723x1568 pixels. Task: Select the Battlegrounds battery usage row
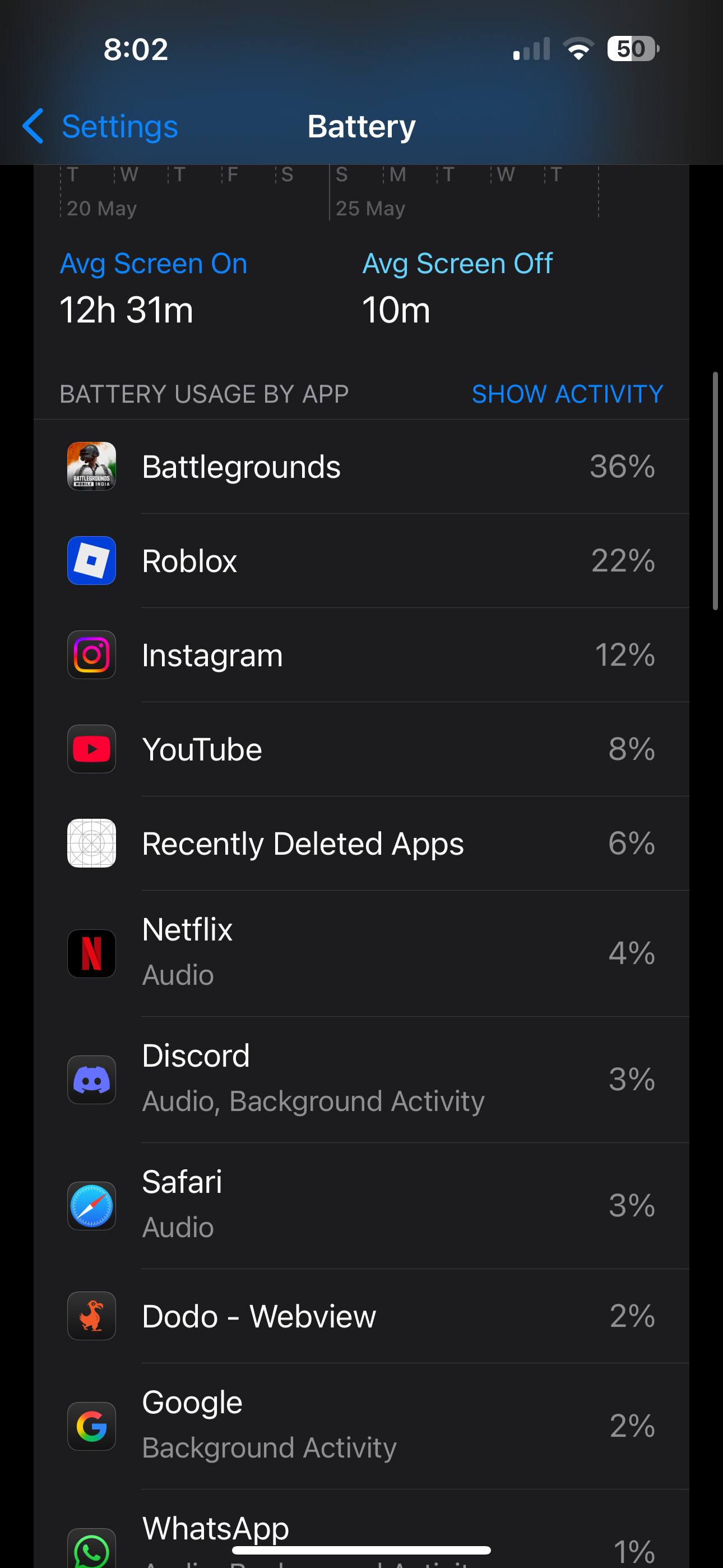pyautogui.click(x=361, y=467)
